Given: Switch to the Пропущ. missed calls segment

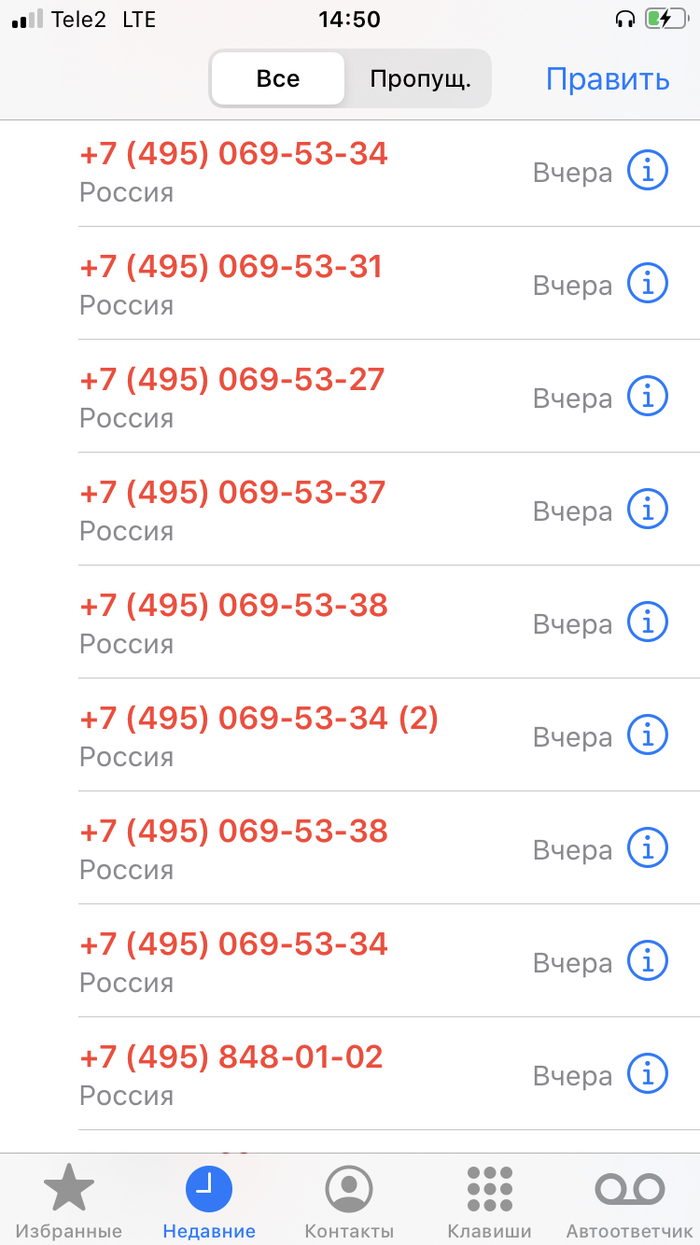Looking at the screenshot, I should 419,79.
